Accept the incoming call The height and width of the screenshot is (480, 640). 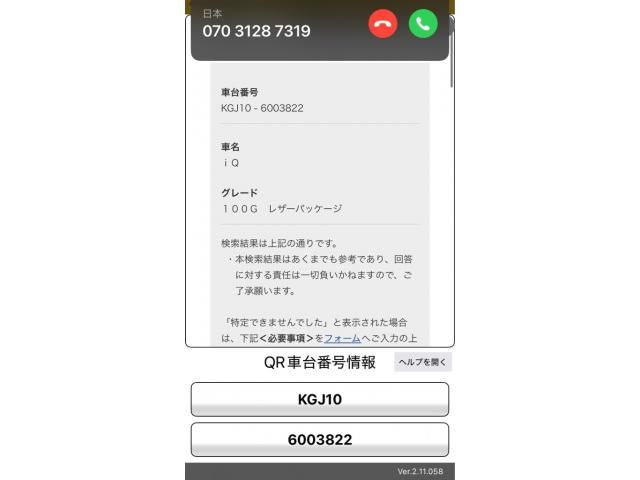pos(423,24)
